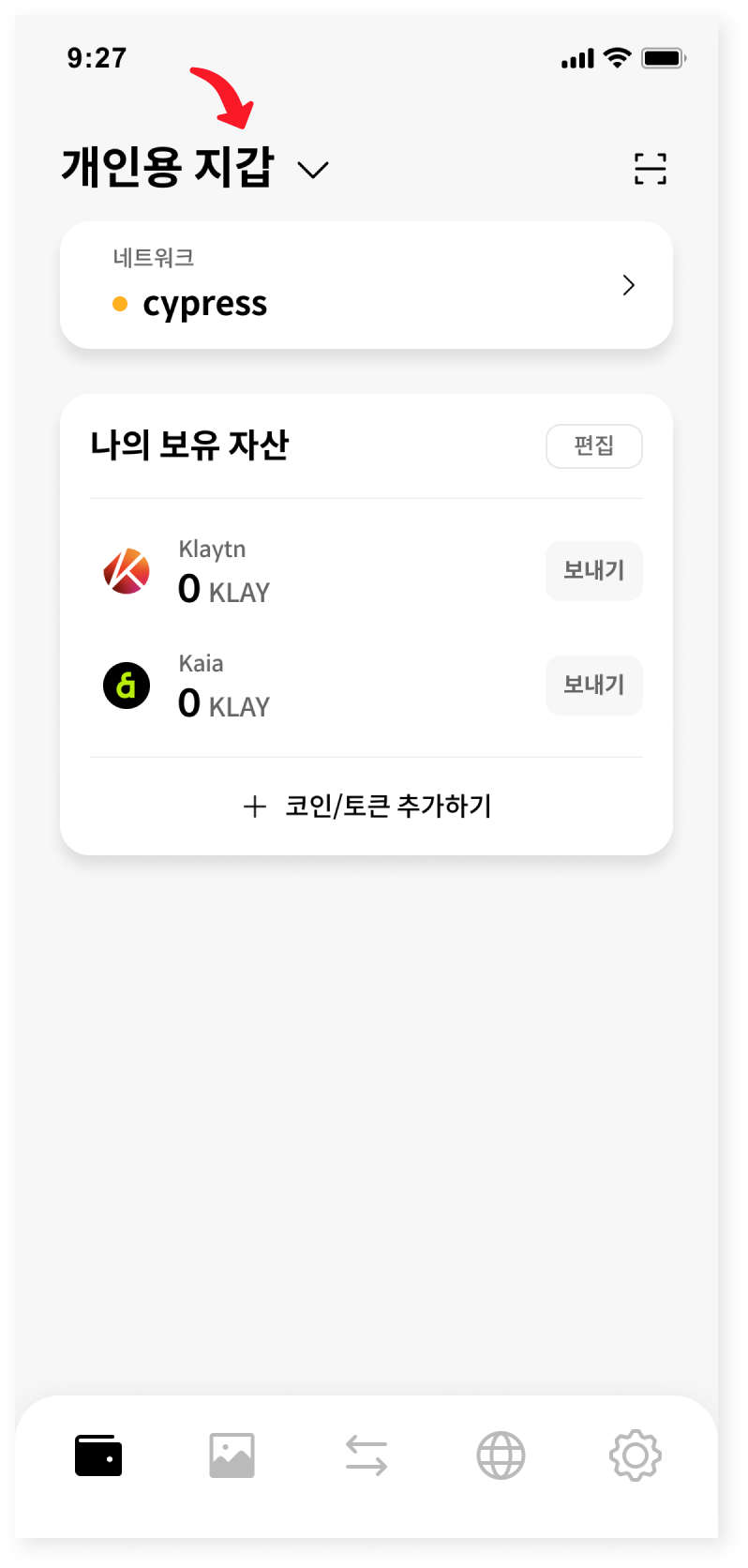748x1568 pixels.
Task: Open the settings gear icon
Action: click(x=634, y=1455)
